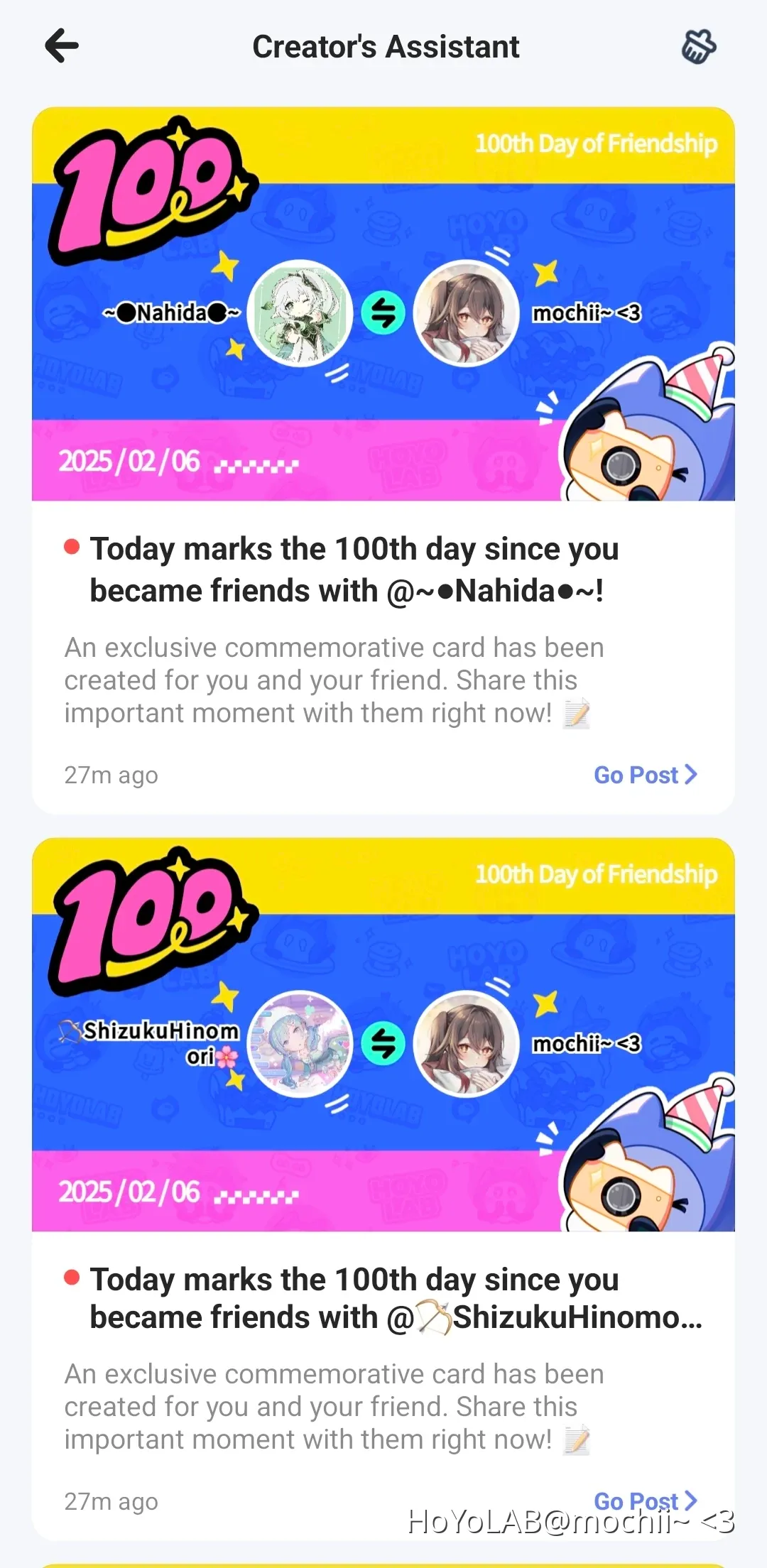Clear notifications with the broom icon

699,47
